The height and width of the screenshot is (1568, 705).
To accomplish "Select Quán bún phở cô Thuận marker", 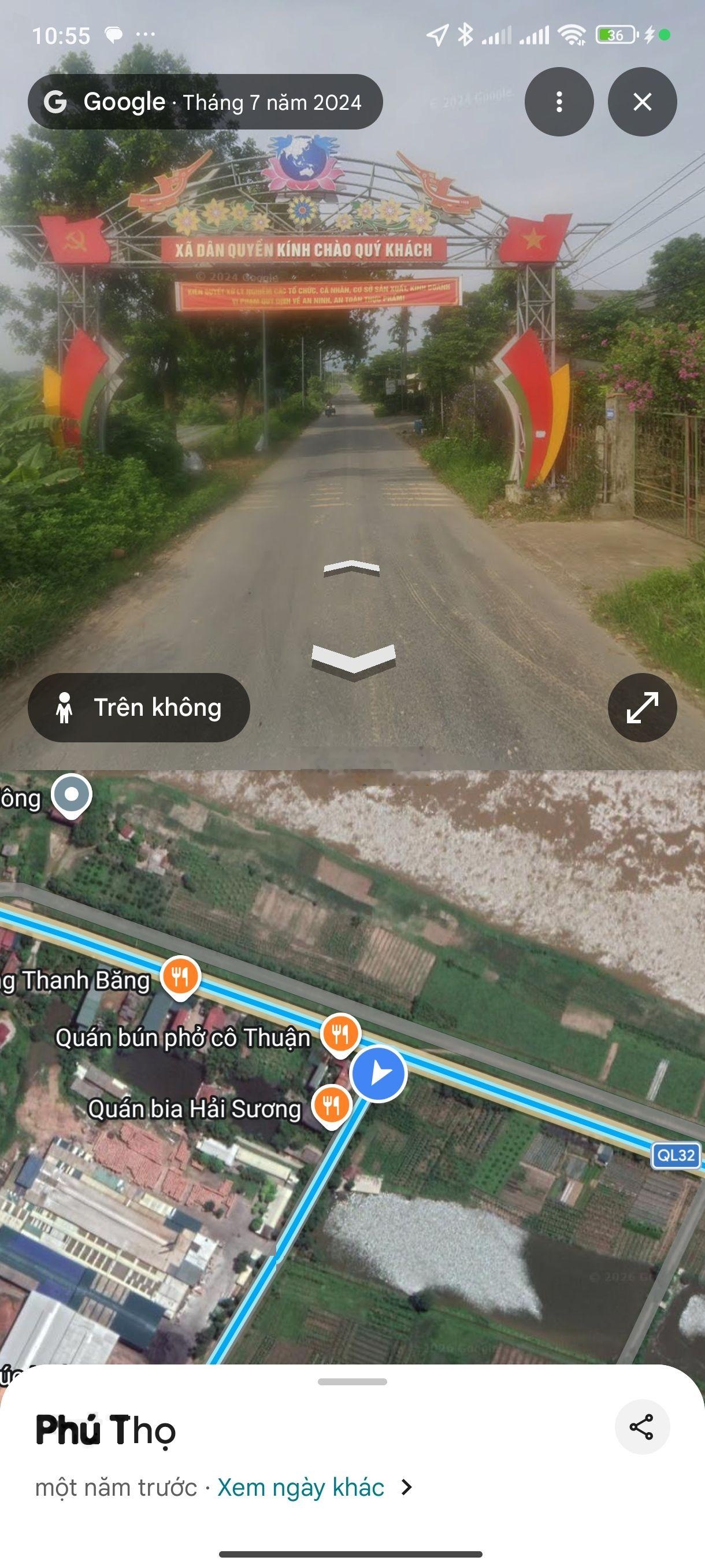I will click(340, 1034).
